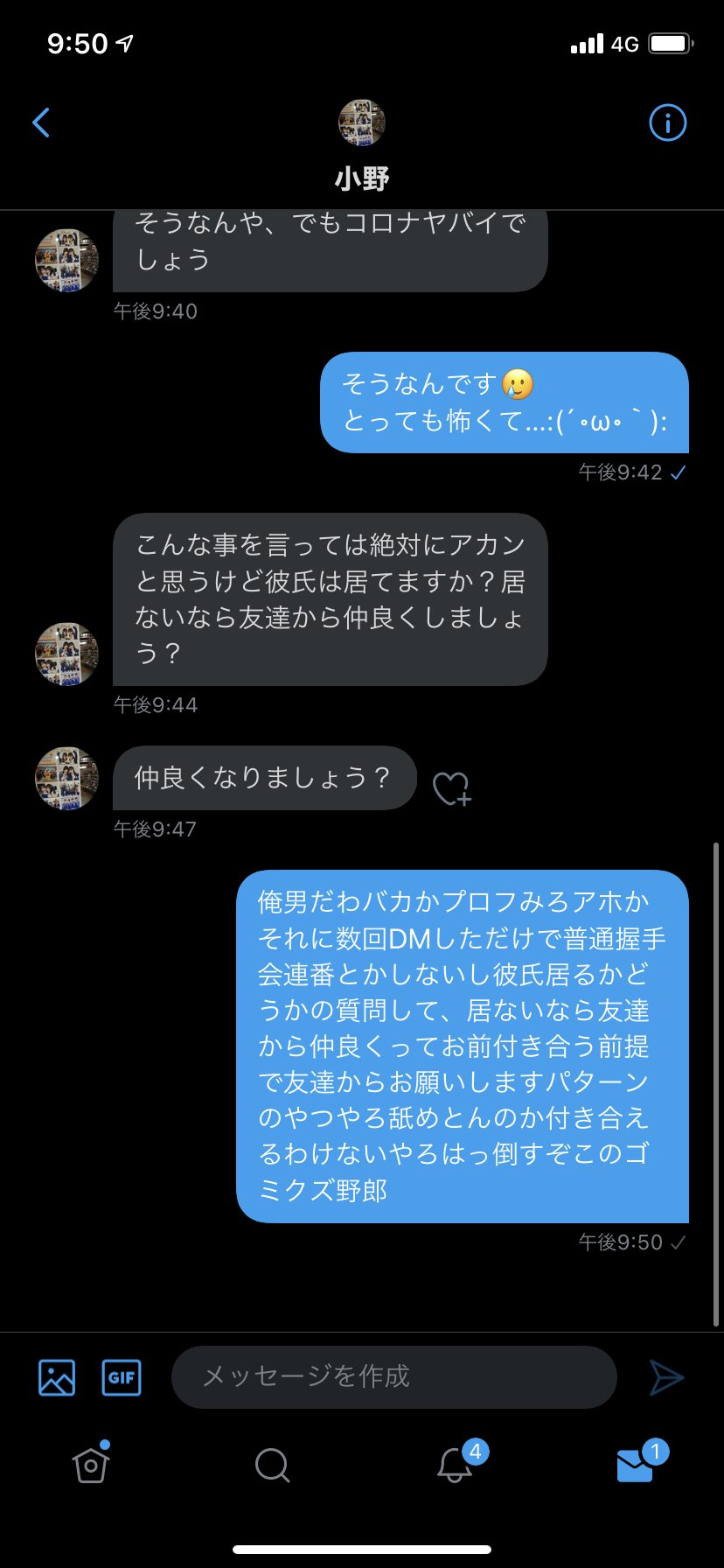
Task: Open the Notifications tab with 4 alerts
Action: tap(455, 1464)
